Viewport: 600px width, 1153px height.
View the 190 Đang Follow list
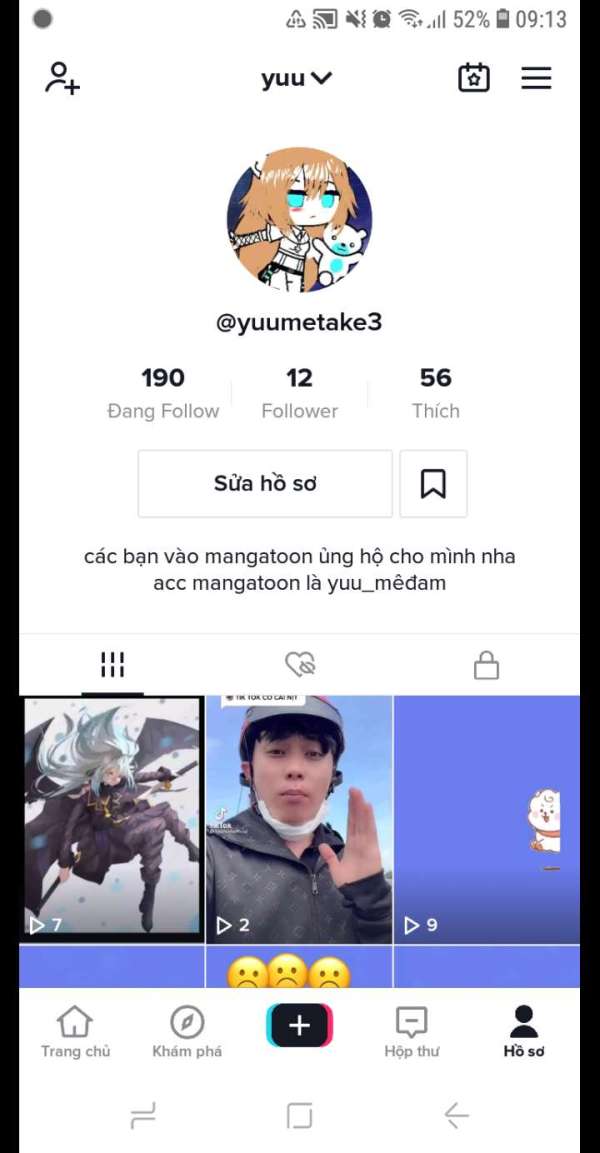pos(162,393)
